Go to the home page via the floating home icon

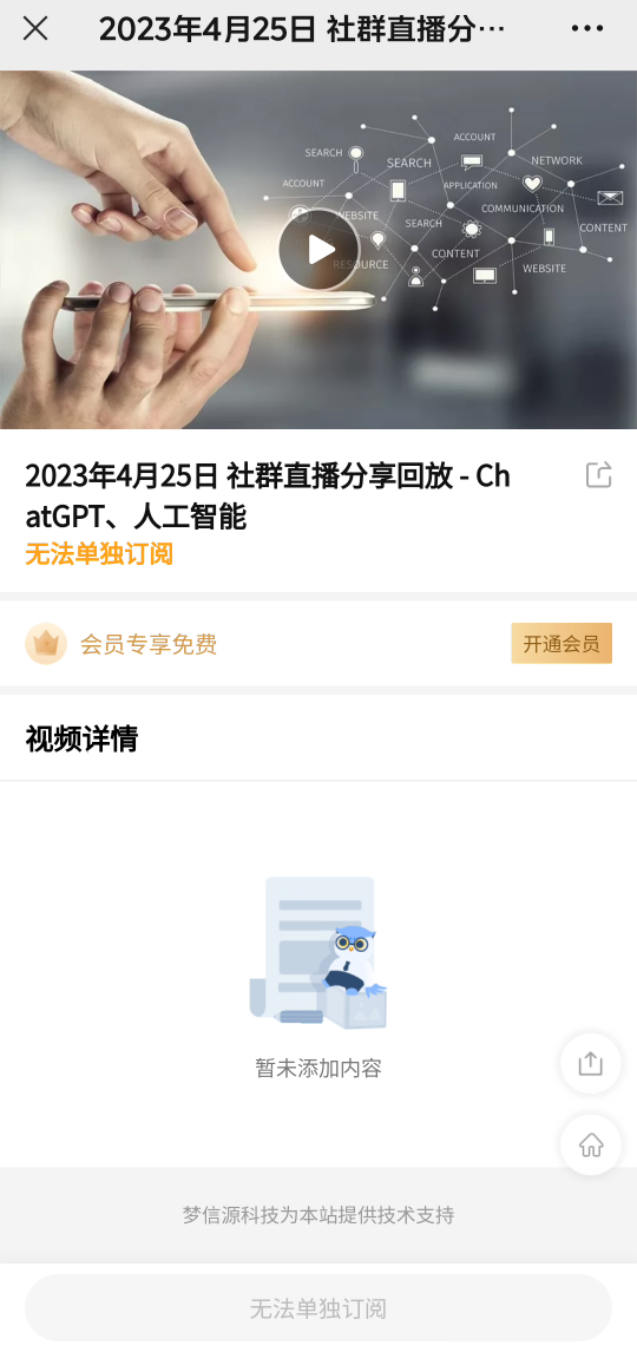click(591, 1144)
